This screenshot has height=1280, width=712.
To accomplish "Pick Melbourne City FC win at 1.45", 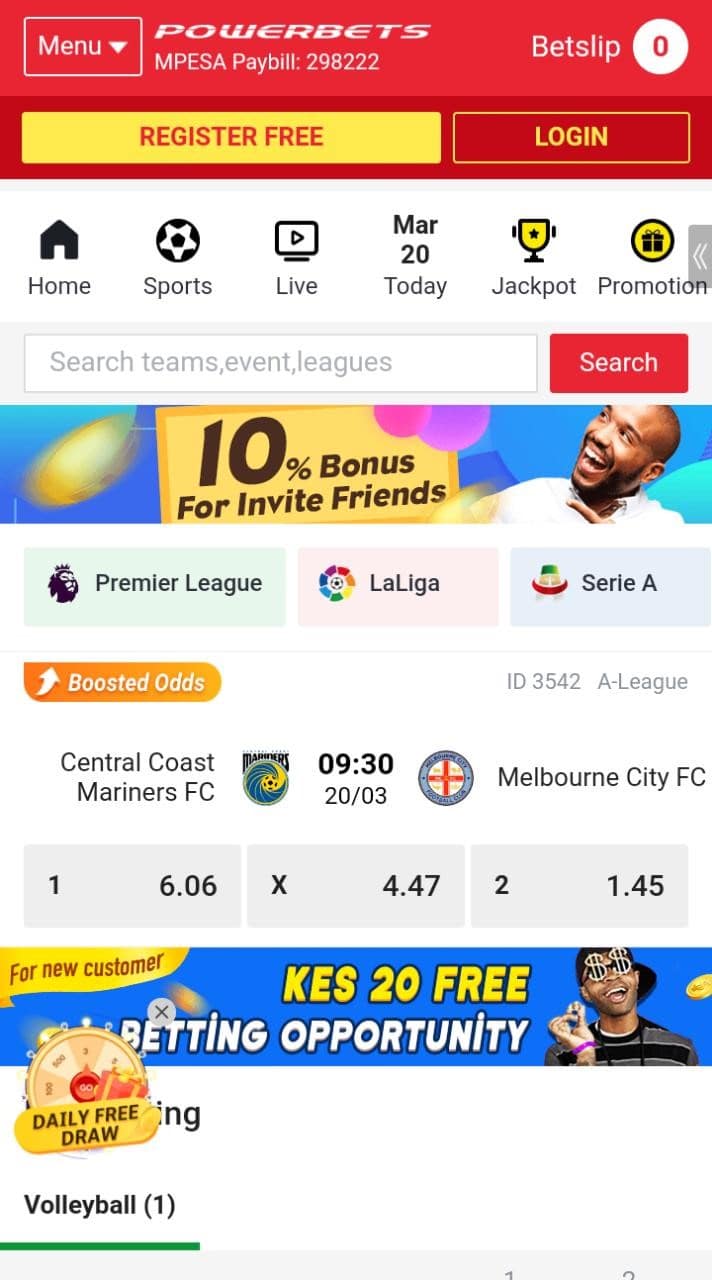I will click(x=579, y=886).
